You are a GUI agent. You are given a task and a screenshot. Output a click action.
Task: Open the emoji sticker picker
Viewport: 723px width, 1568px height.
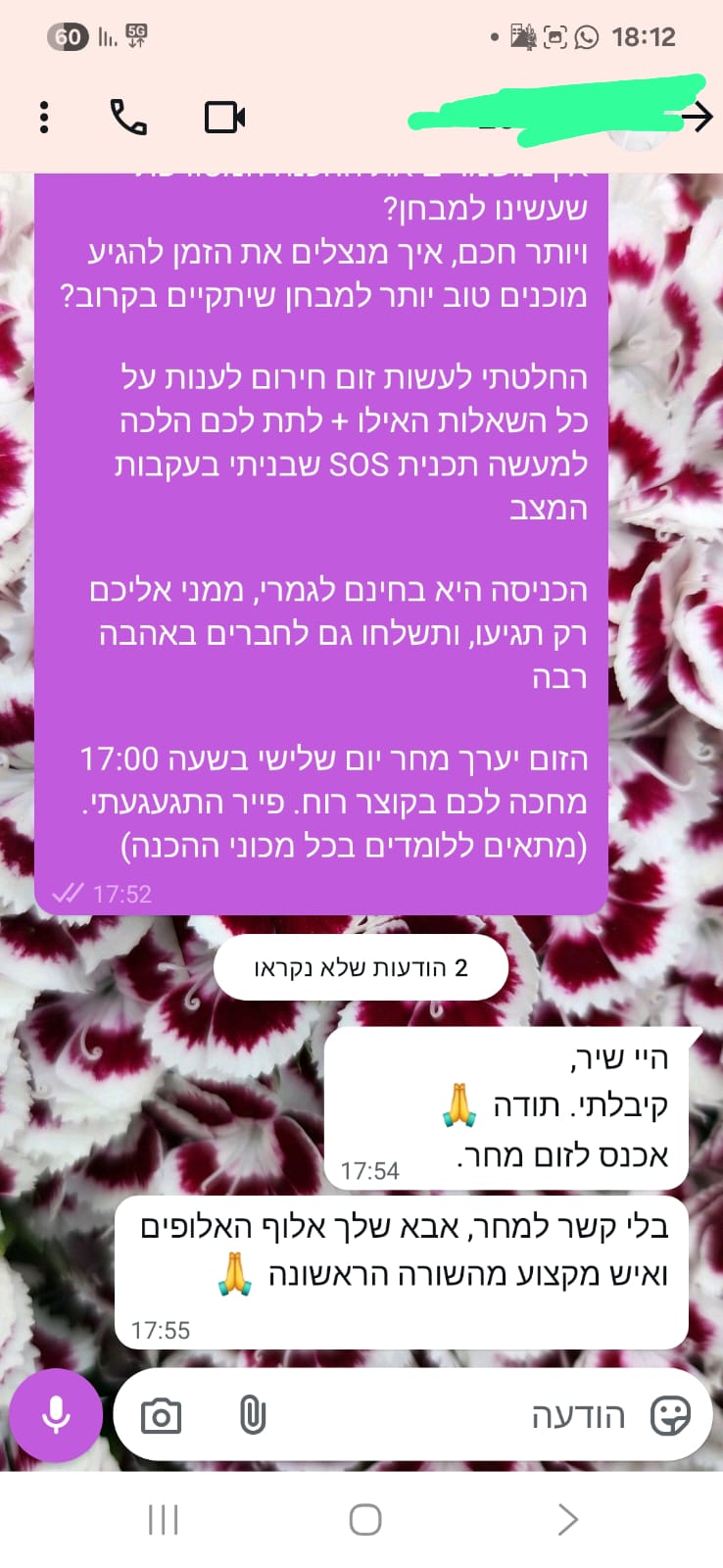(x=670, y=1416)
